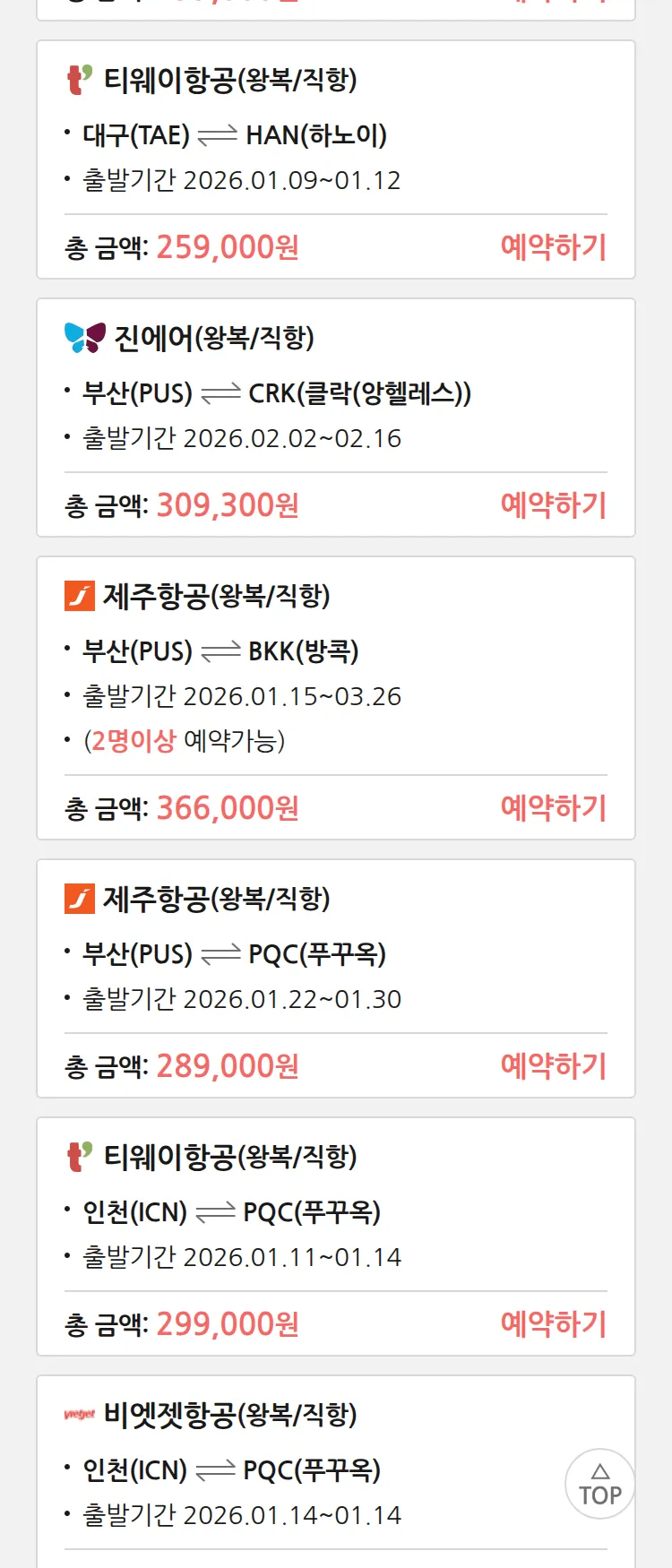
Task: Open the 비엣젯항공 인천–푸꾸옥 flight card
Action: point(269,1468)
